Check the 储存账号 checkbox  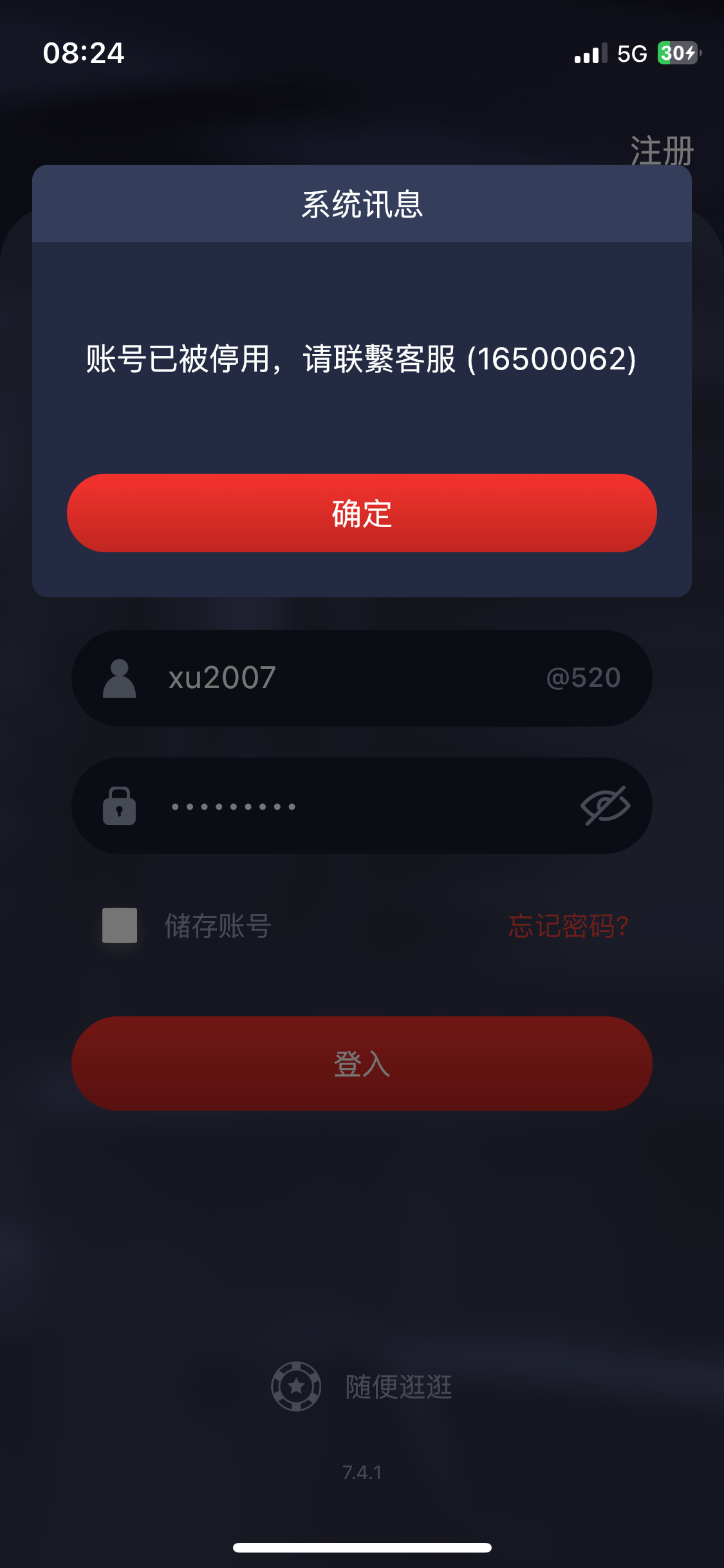click(x=120, y=925)
